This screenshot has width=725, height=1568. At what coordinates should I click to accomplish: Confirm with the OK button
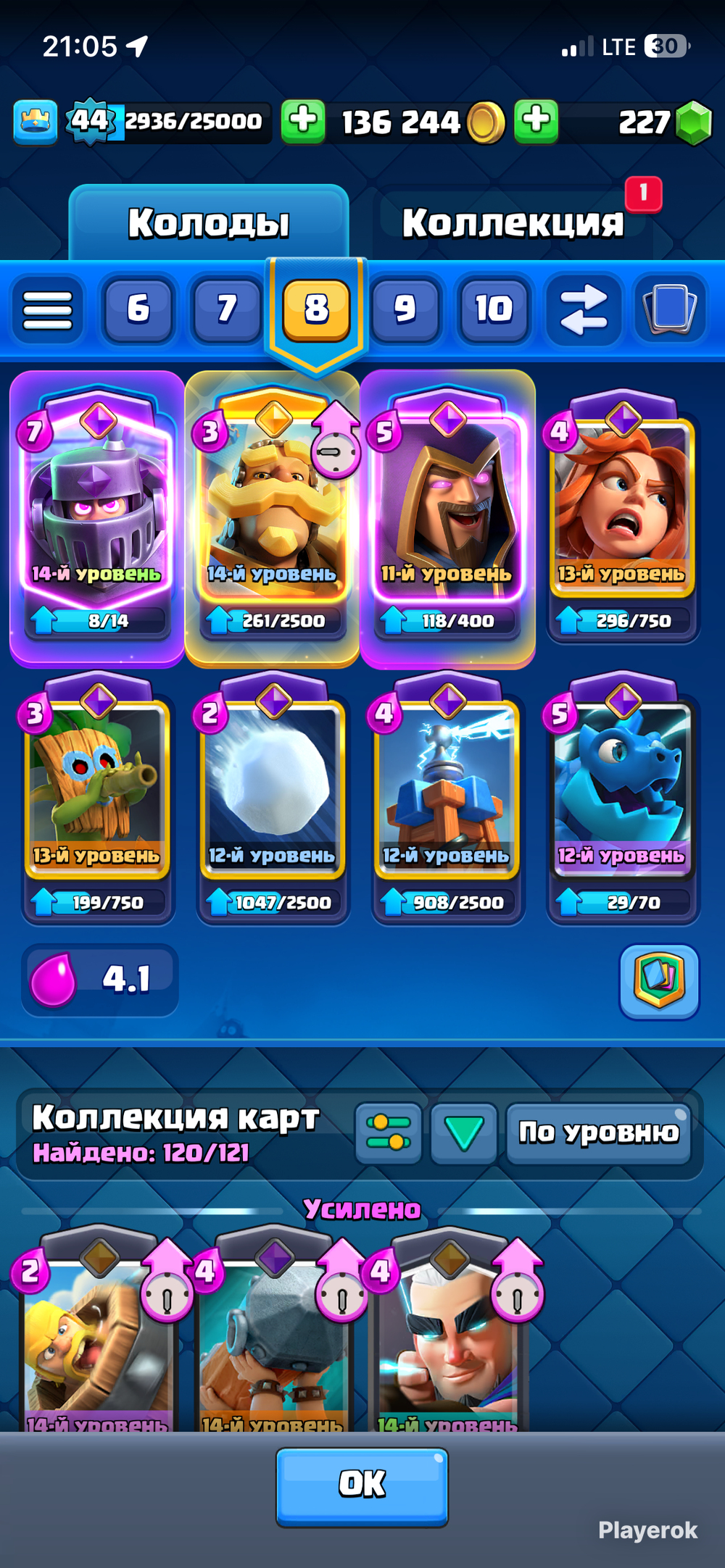point(362,1484)
